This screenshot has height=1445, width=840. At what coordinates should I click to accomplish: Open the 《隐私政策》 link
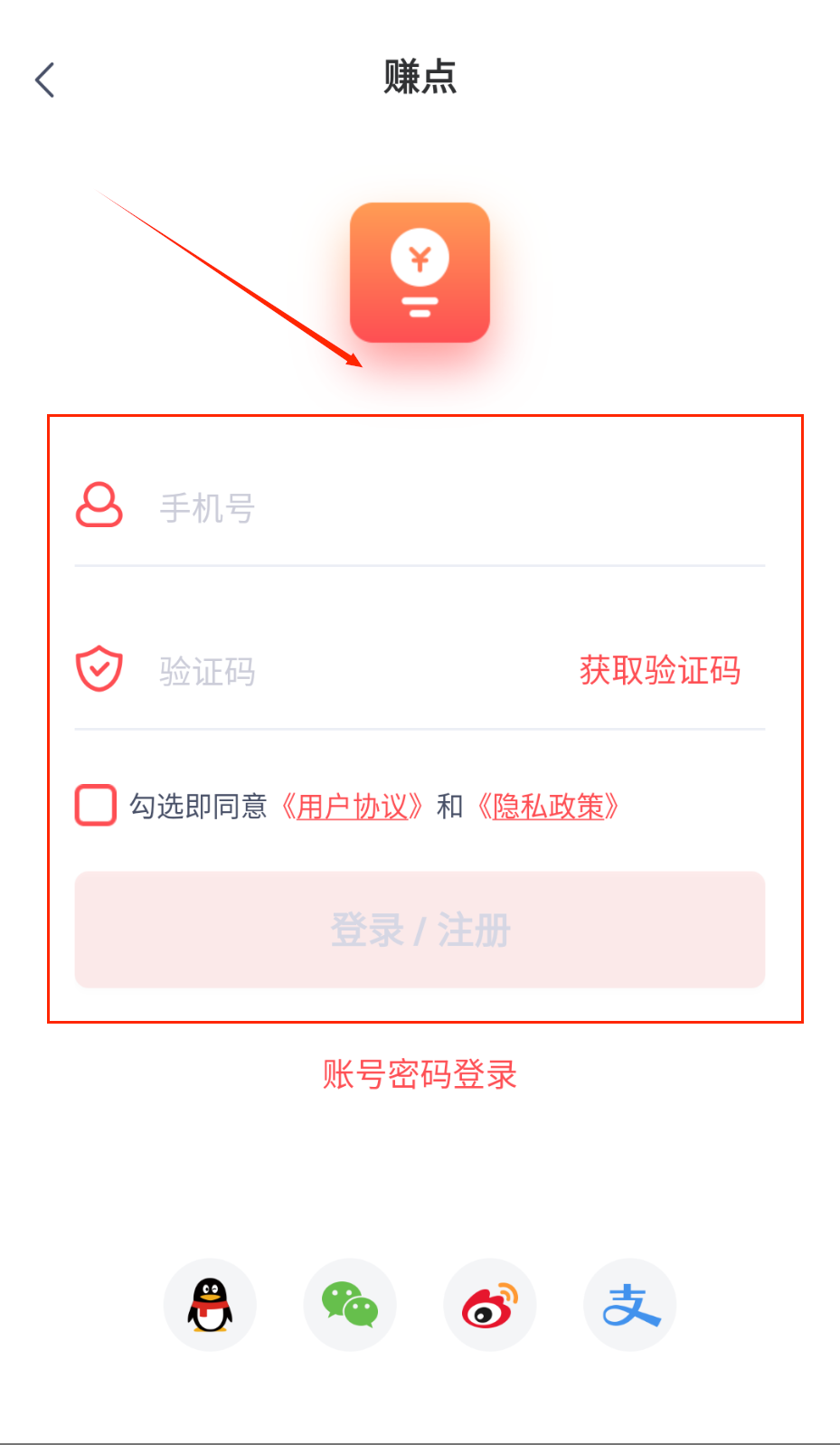[x=548, y=806]
